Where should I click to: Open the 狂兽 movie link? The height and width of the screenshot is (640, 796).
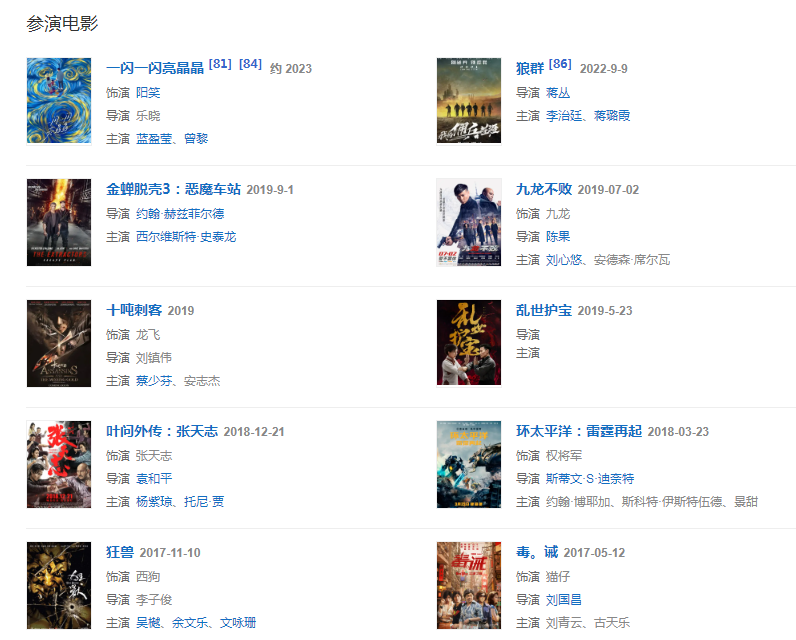(121, 552)
